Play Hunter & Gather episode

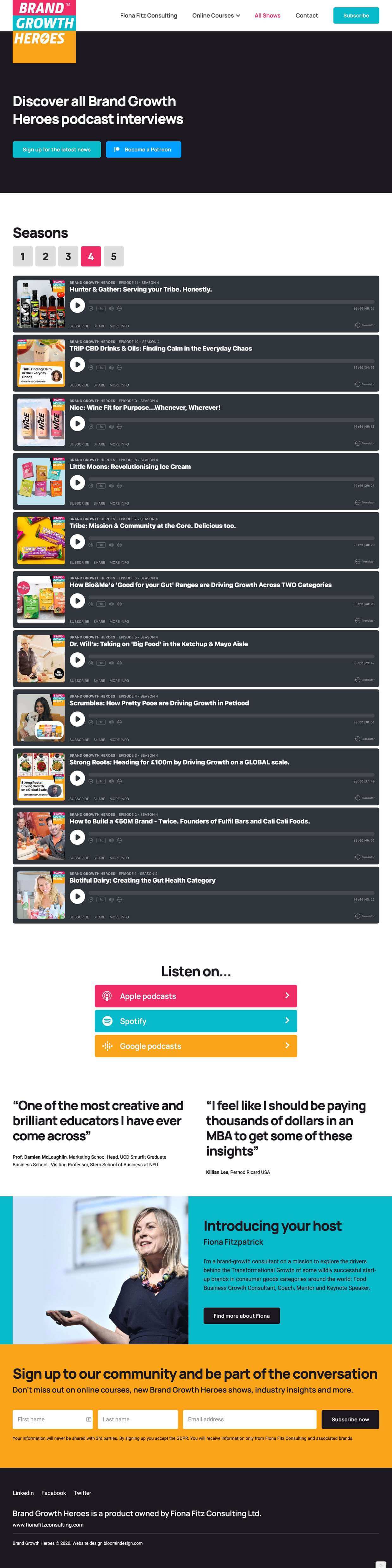(77, 306)
